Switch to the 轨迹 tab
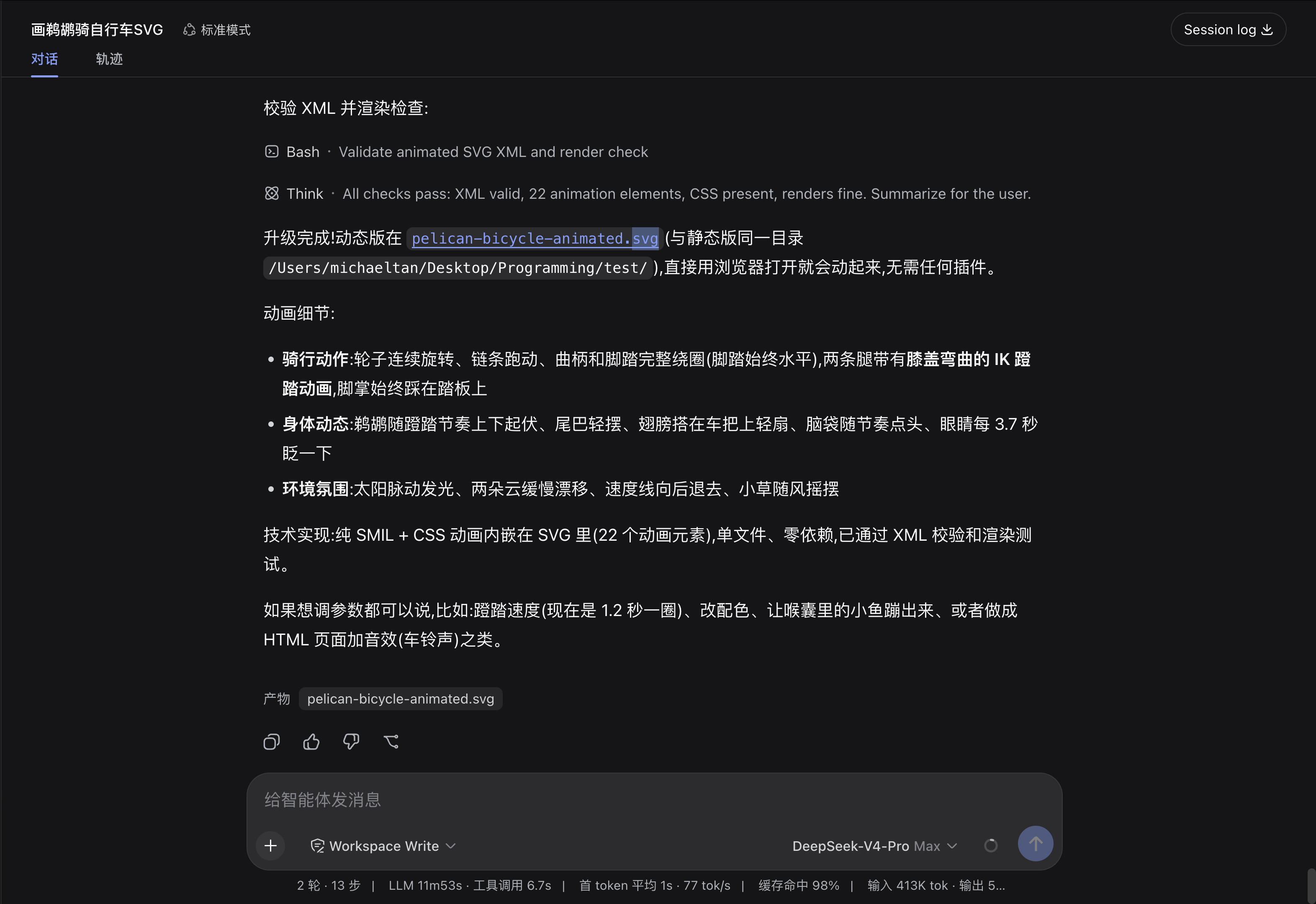The height and width of the screenshot is (904, 1316). point(109,59)
